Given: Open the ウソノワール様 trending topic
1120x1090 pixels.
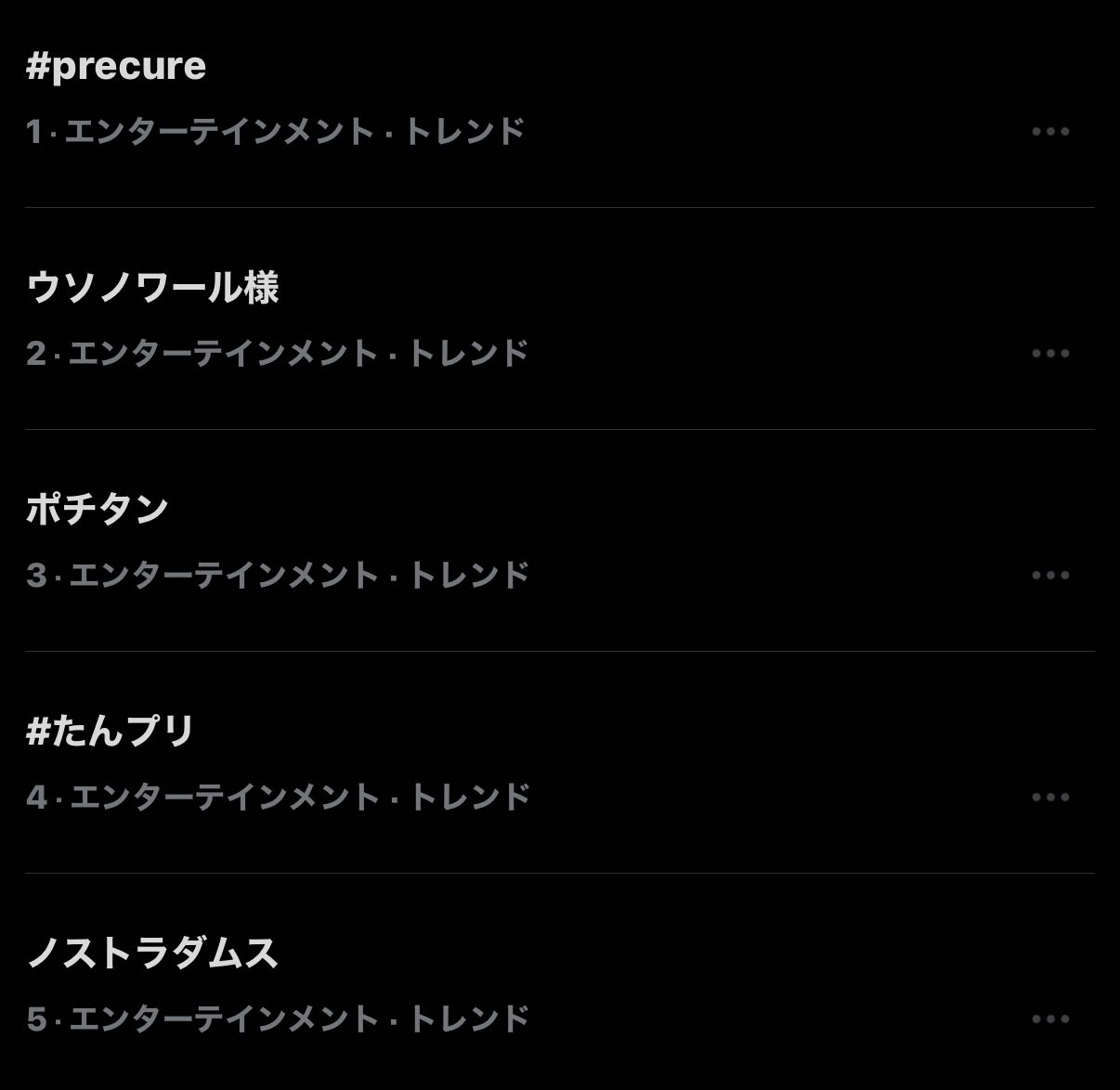Looking at the screenshot, I should 153,288.
